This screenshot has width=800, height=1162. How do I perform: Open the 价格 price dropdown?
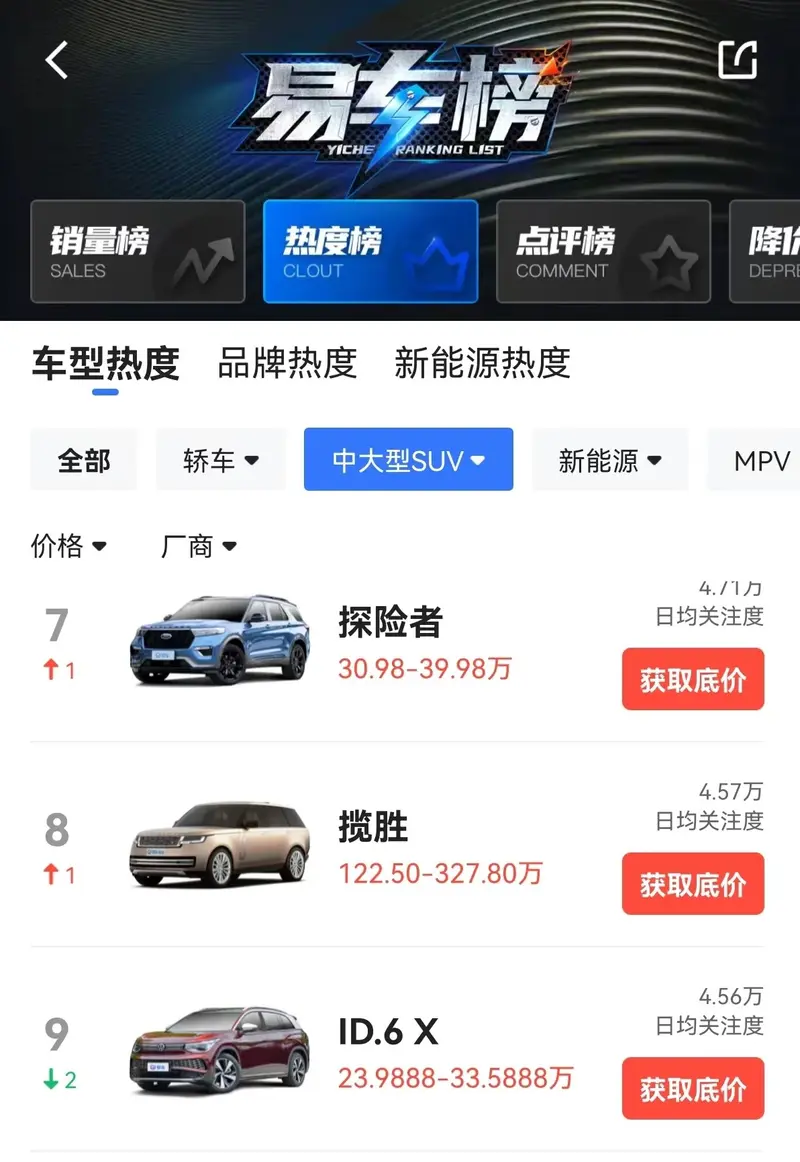[x=69, y=546]
